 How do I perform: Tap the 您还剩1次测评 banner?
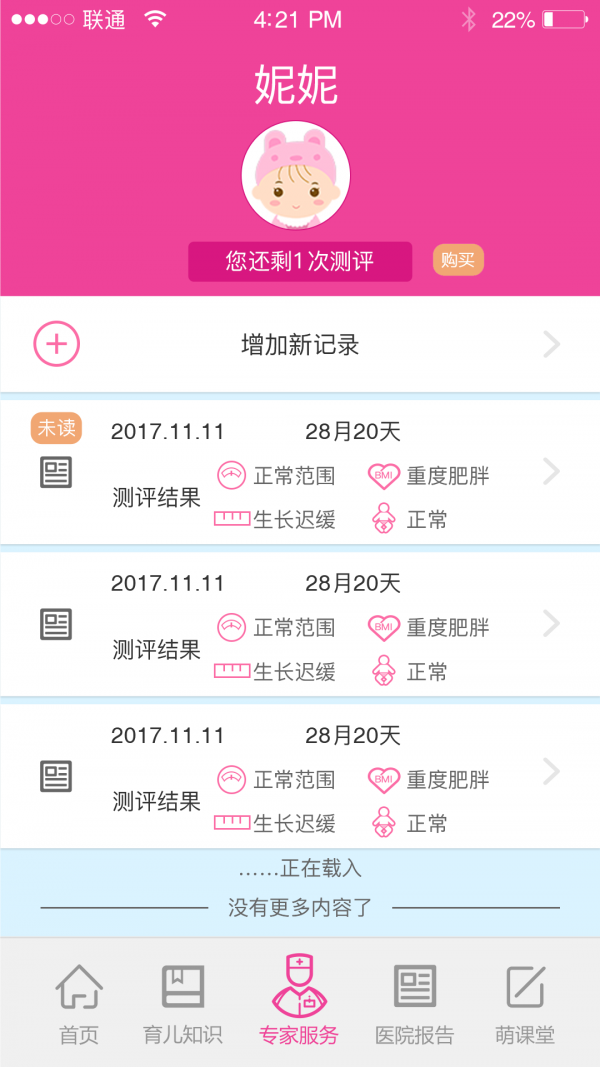click(300, 261)
